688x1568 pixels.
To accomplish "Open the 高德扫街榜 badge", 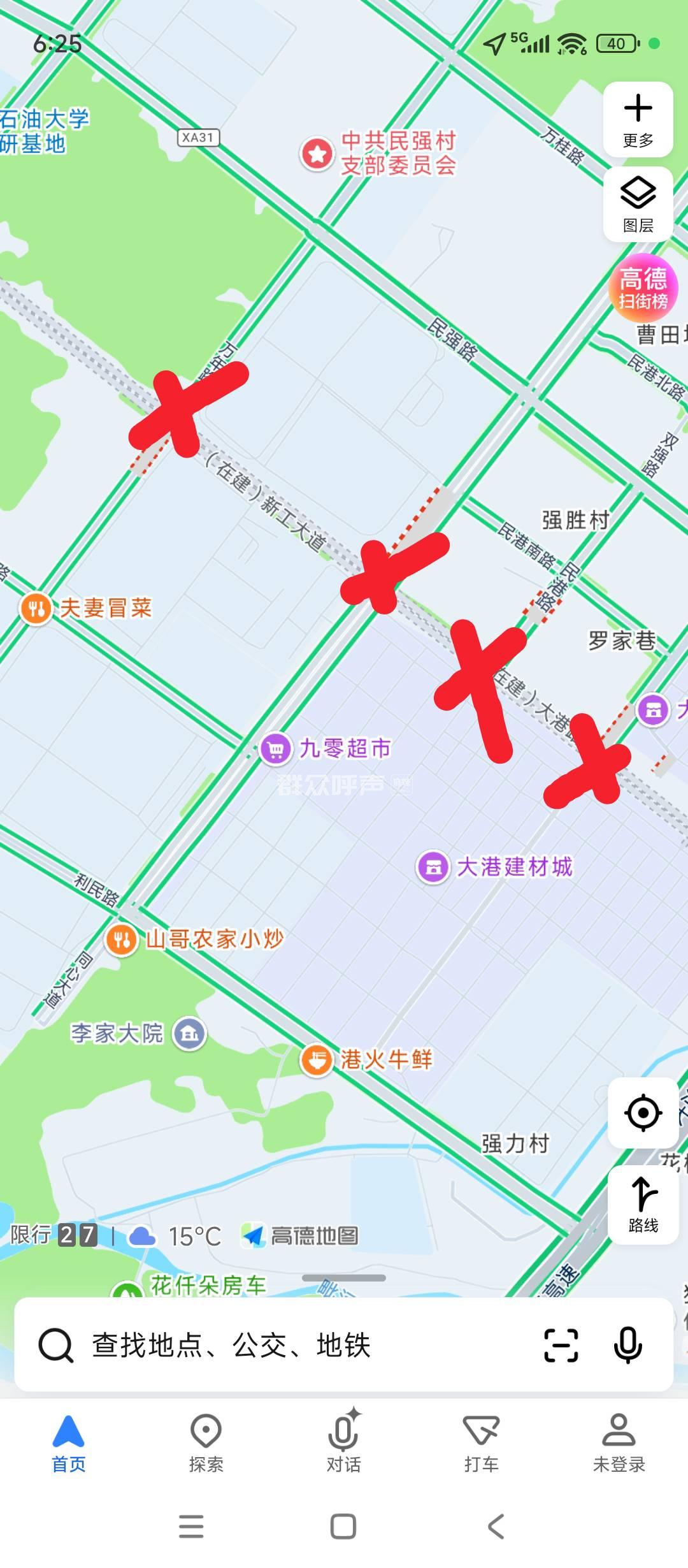I will click(x=643, y=288).
